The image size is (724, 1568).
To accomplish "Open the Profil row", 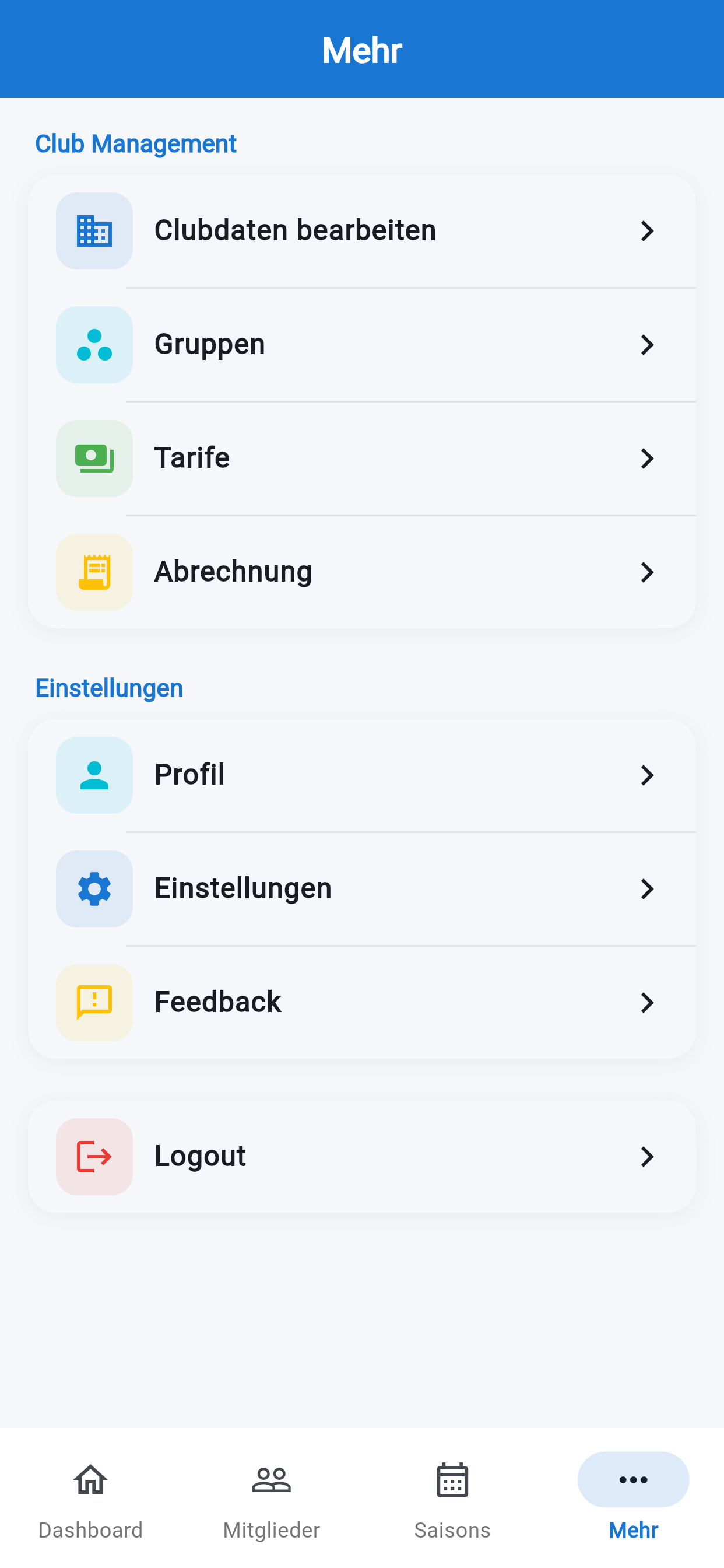I will click(x=361, y=775).
